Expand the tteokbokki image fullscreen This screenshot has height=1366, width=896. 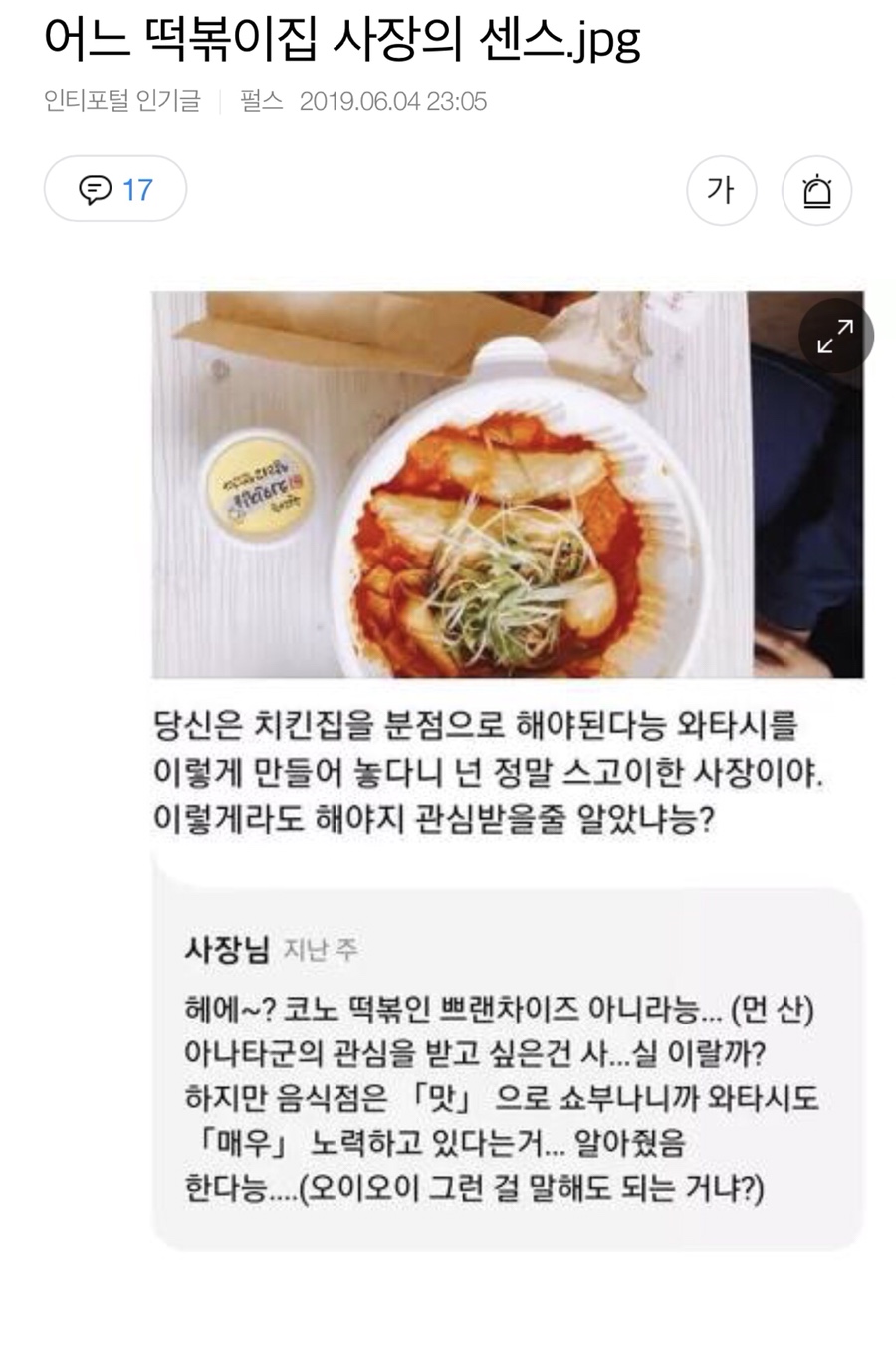pyautogui.click(x=835, y=336)
